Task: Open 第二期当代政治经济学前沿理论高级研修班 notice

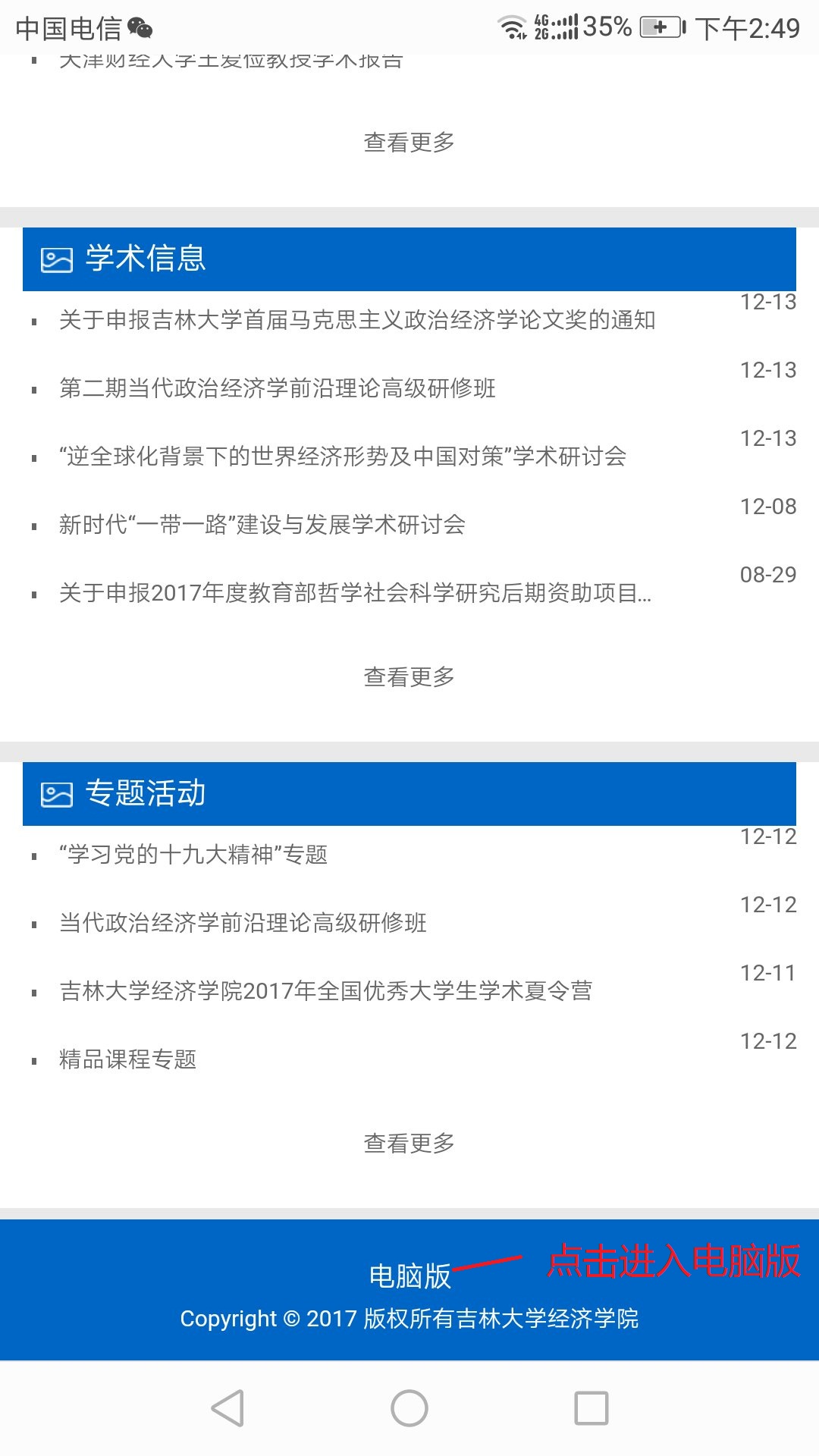Action: [278, 388]
